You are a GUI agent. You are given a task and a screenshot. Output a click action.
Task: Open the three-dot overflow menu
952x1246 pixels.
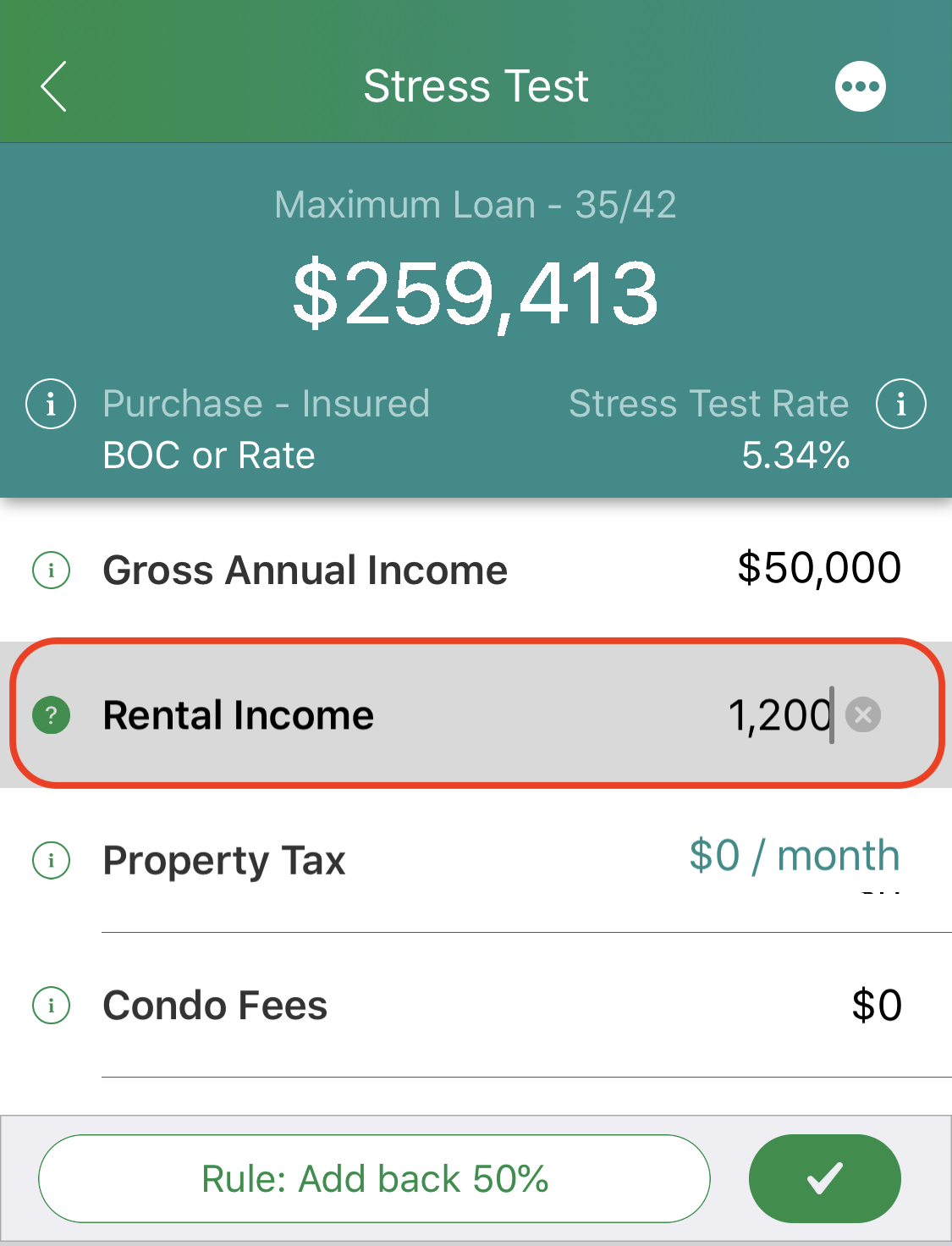coord(860,86)
